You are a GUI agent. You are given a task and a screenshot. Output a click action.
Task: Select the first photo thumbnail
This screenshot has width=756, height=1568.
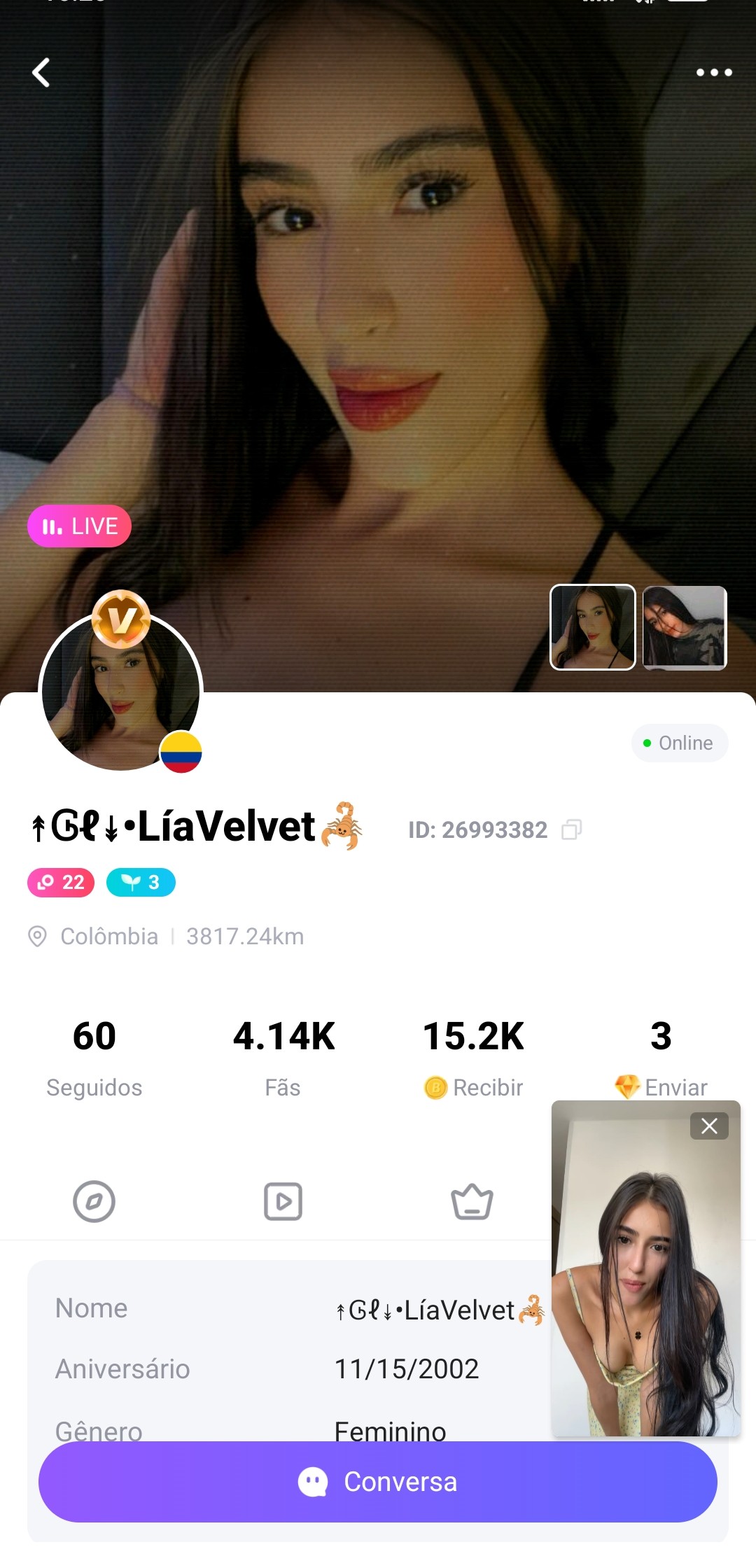point(592,627)
